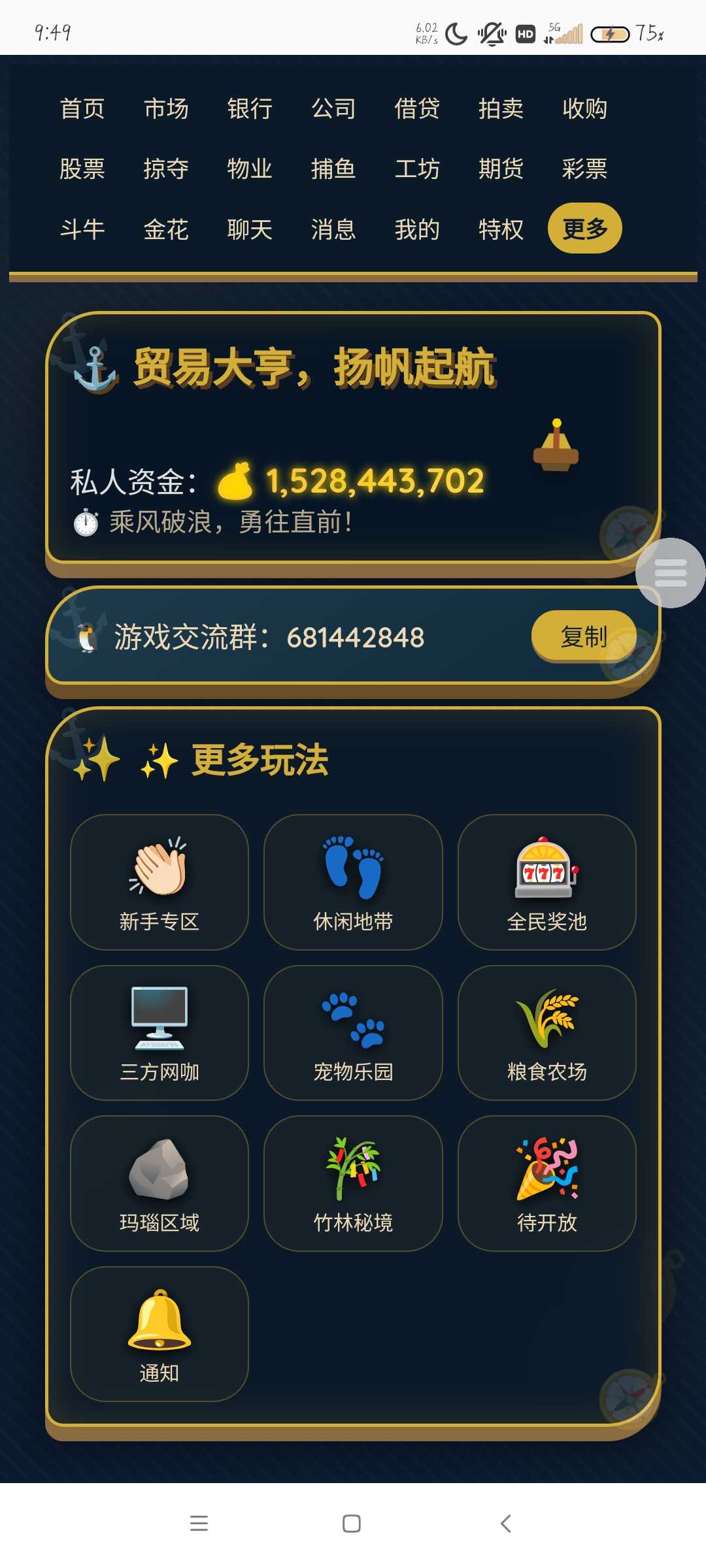This screenshot has height=1568, width=706.
Task: Select the 拍卖 auction tab
Action: (x=501, y=108)
